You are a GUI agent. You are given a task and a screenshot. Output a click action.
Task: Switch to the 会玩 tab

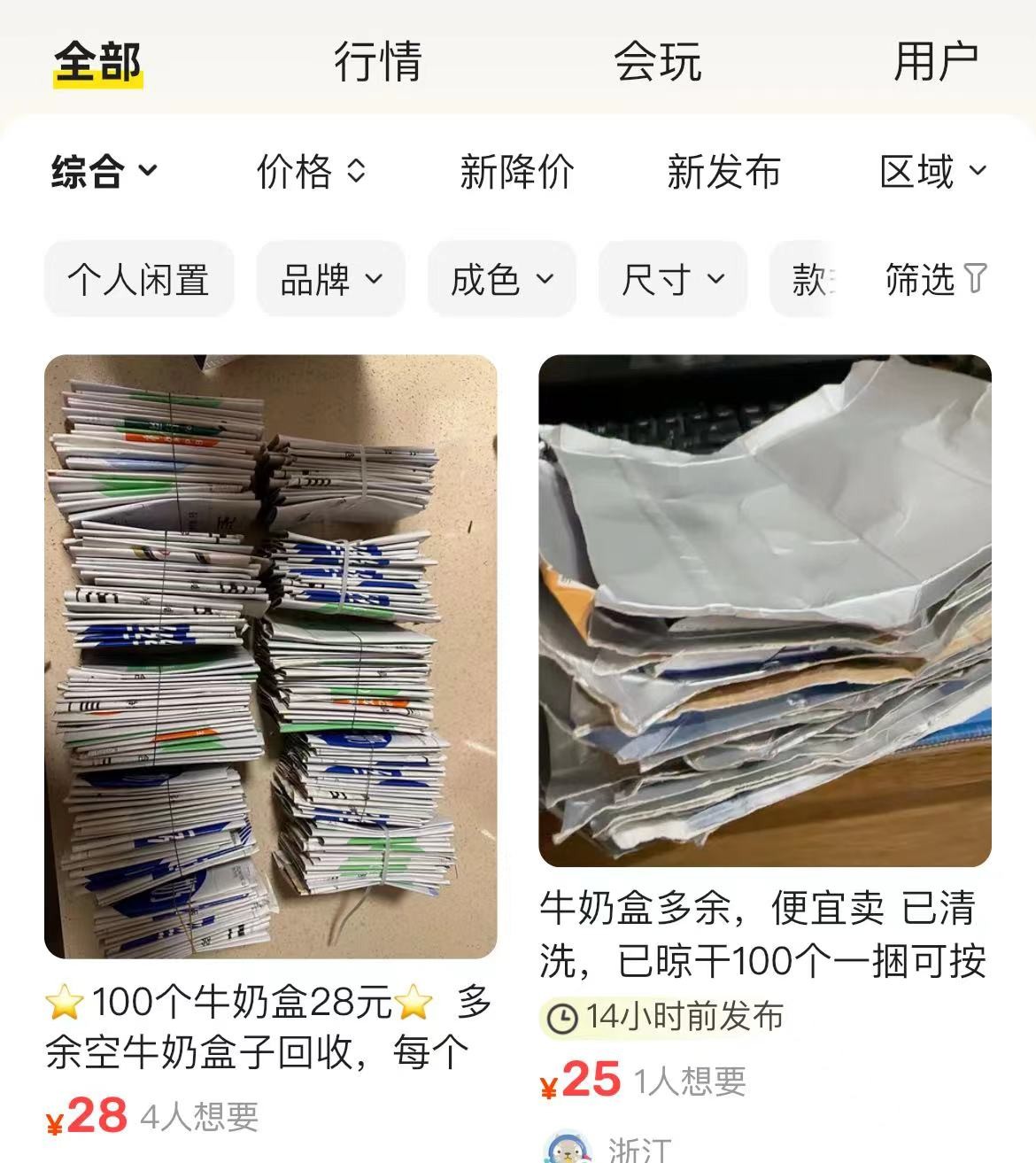(657, 62)
